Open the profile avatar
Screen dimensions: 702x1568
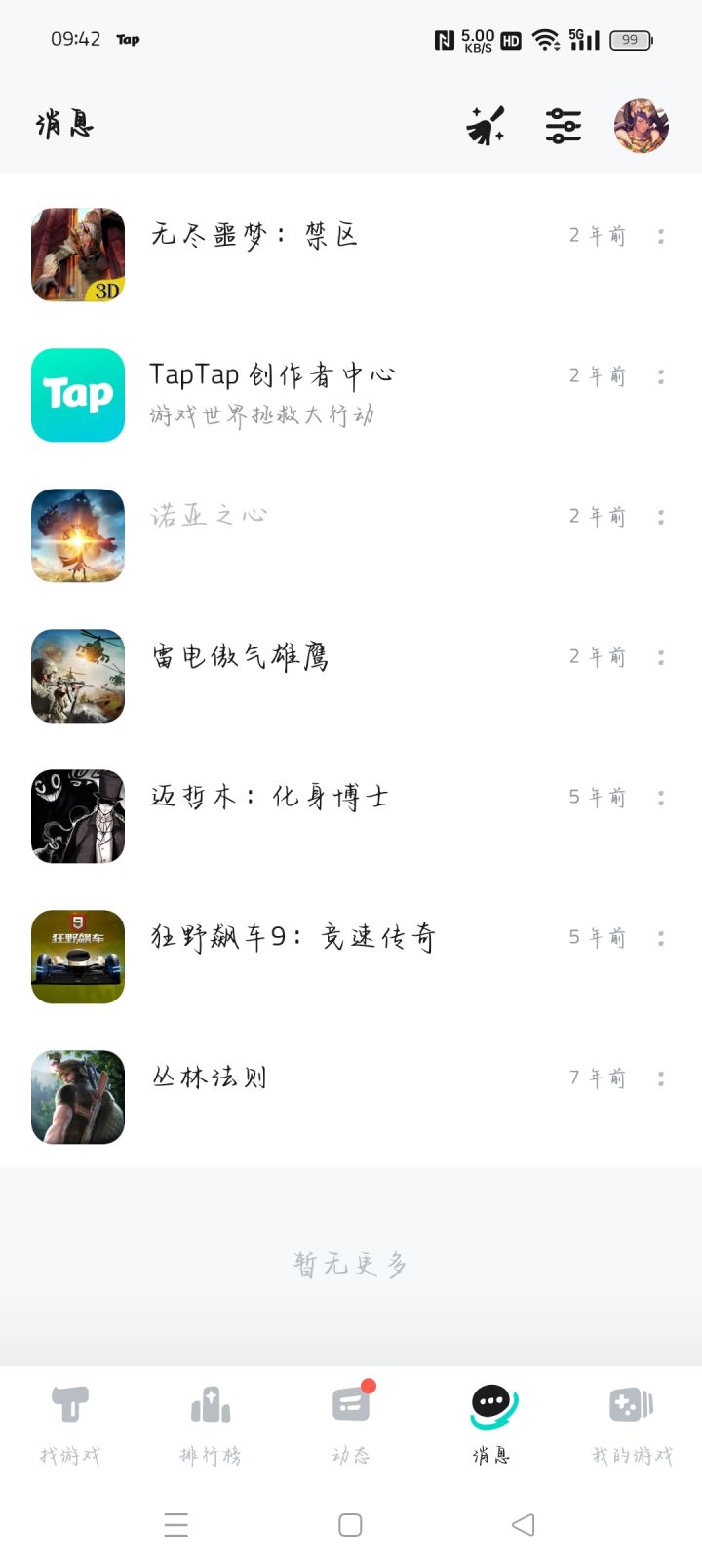click(641, 126)
